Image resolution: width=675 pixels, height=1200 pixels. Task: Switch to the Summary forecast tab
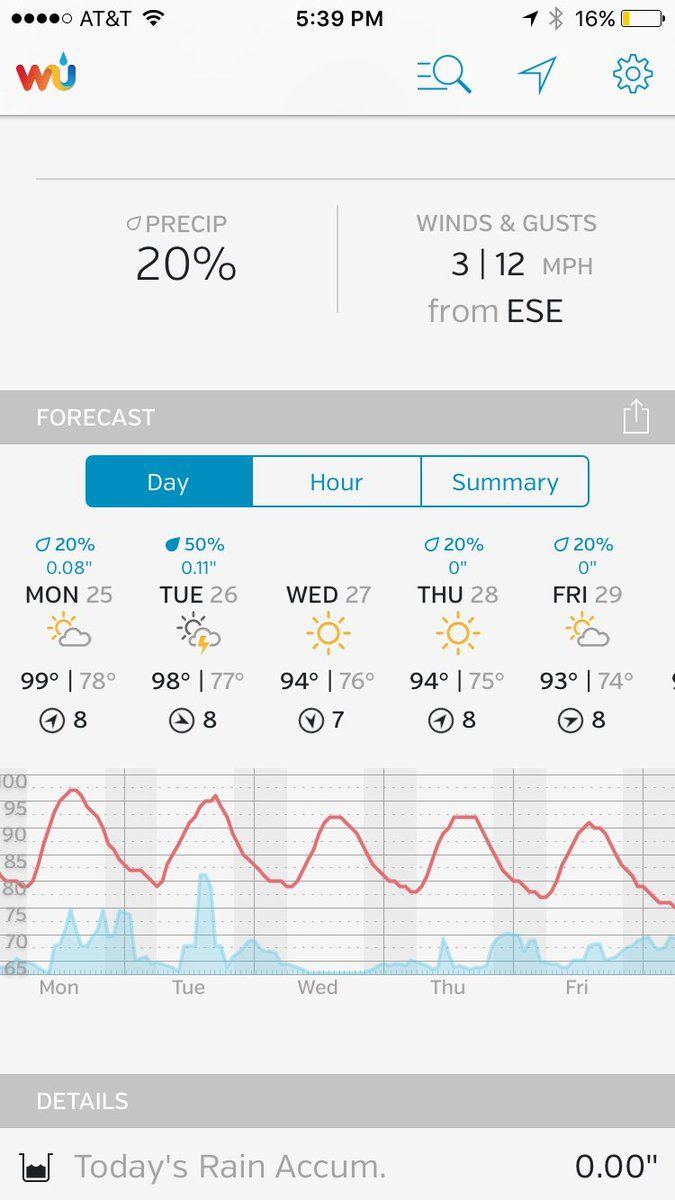pyautogui.click(x=505, y=482)
